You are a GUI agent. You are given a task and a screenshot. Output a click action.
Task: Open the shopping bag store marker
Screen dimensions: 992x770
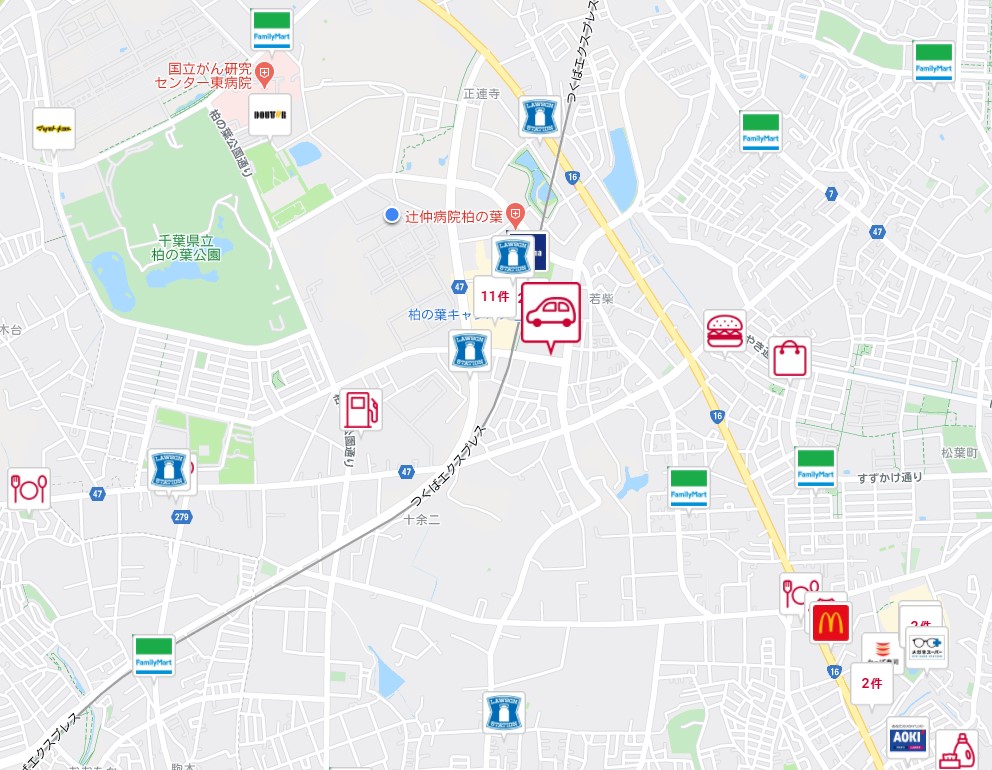(x=790, y=358)
